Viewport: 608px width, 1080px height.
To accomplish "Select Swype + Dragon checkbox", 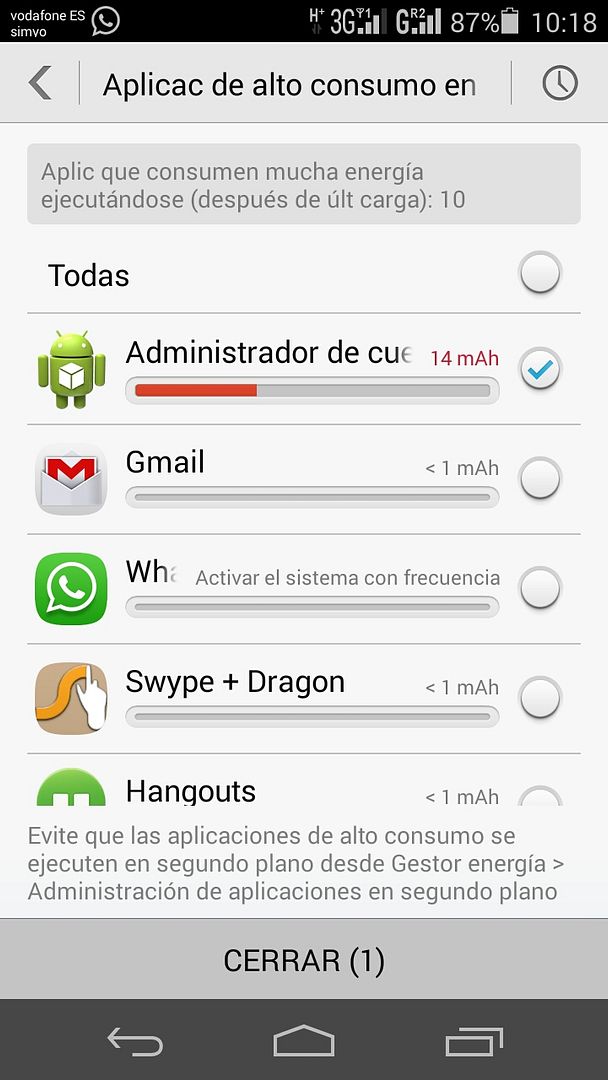I will [540, 697].
